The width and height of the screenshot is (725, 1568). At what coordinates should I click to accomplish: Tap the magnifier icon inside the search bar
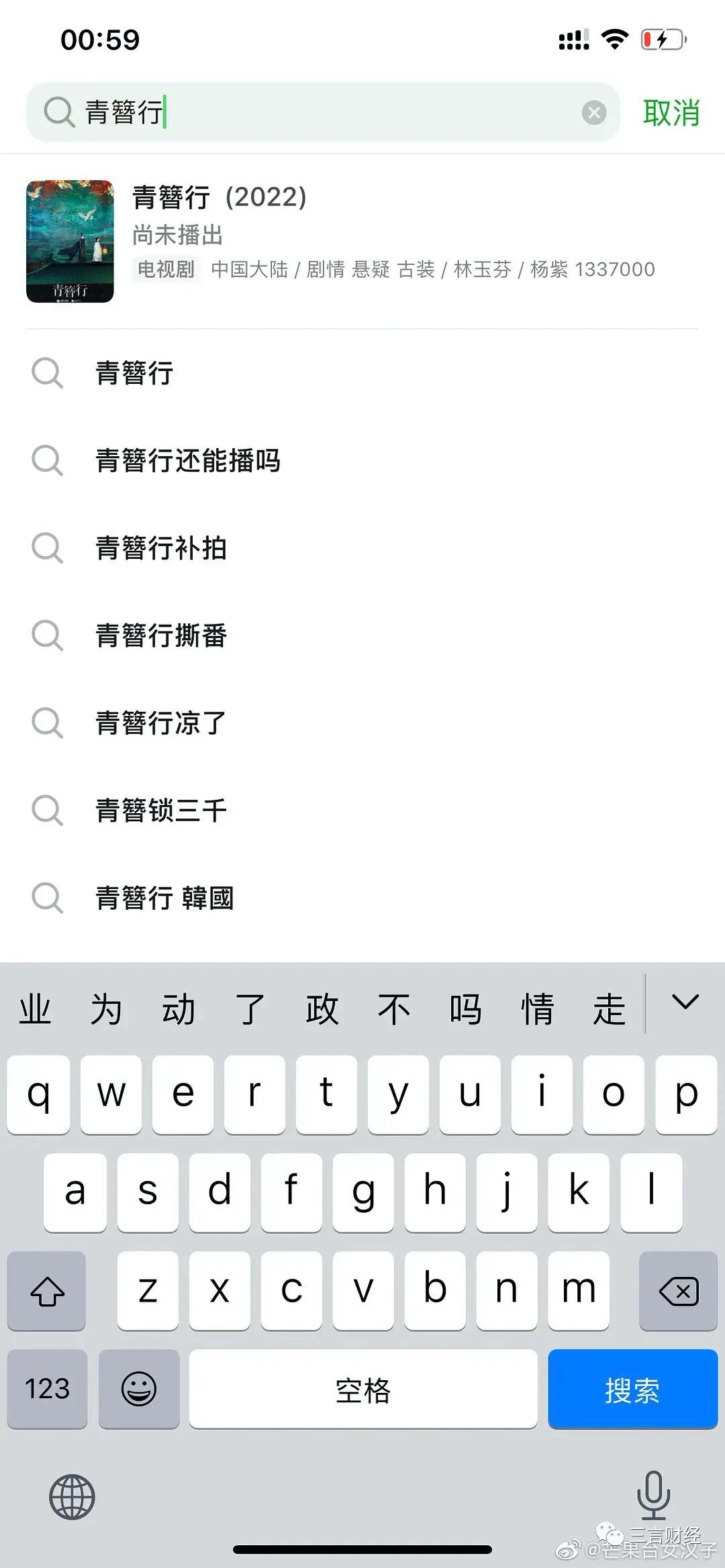[x=59, y=113]
